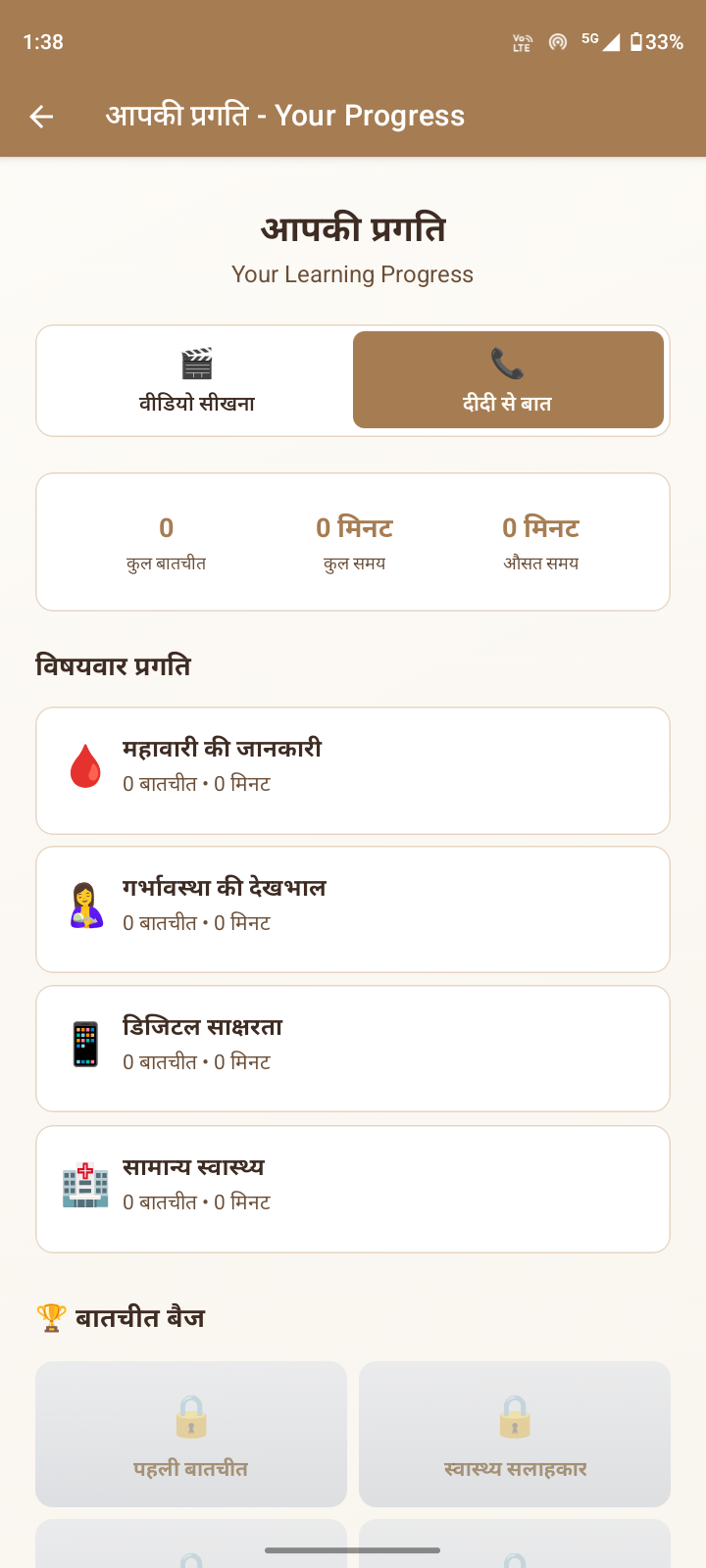This screenshot has height=1568, width=706.
Task: Tap the locked स्वास्थ्य सलाहकार badge
Action: pyautogui.click(x=515, y=1434)
